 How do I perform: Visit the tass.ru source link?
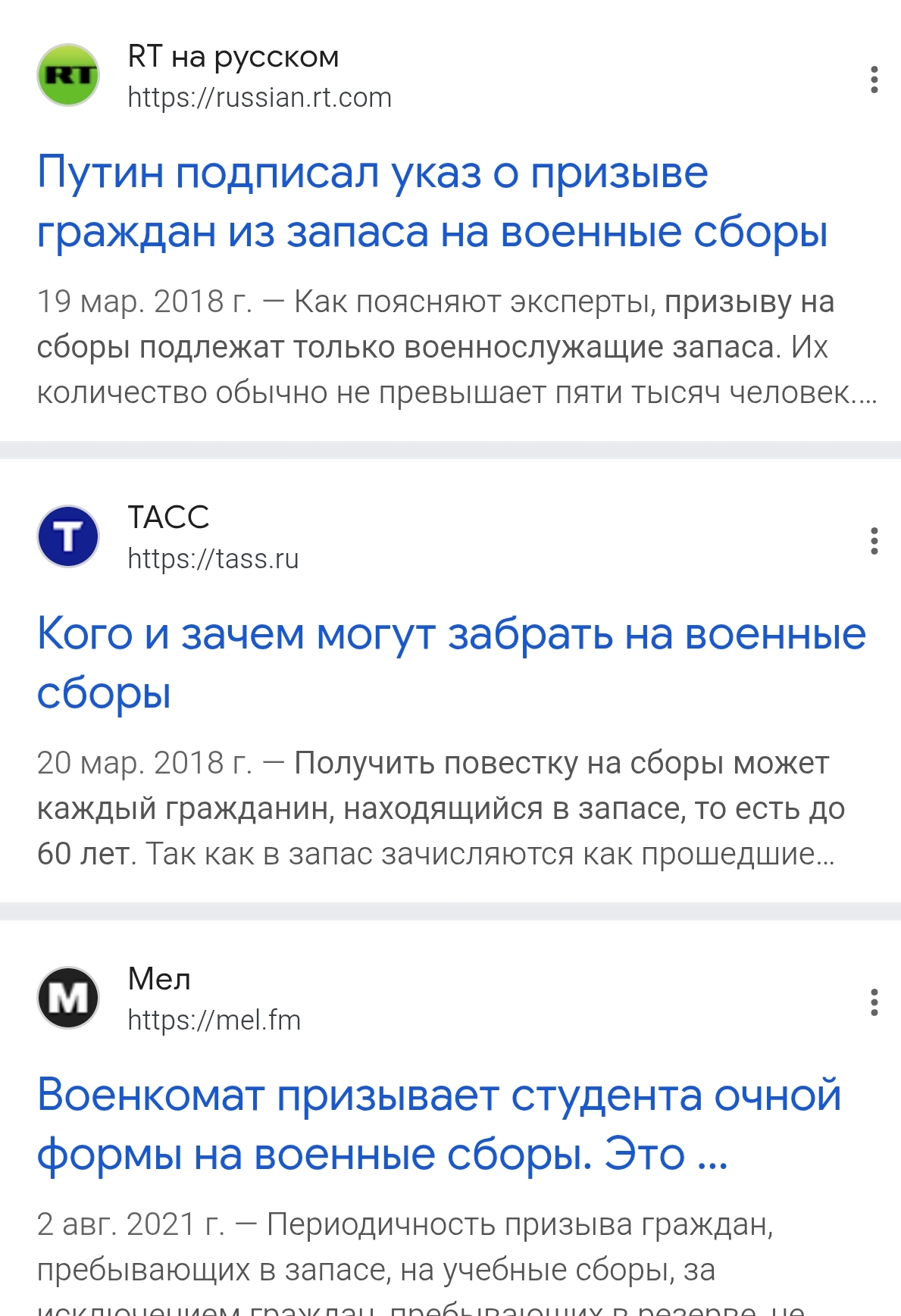click(213, 559)
